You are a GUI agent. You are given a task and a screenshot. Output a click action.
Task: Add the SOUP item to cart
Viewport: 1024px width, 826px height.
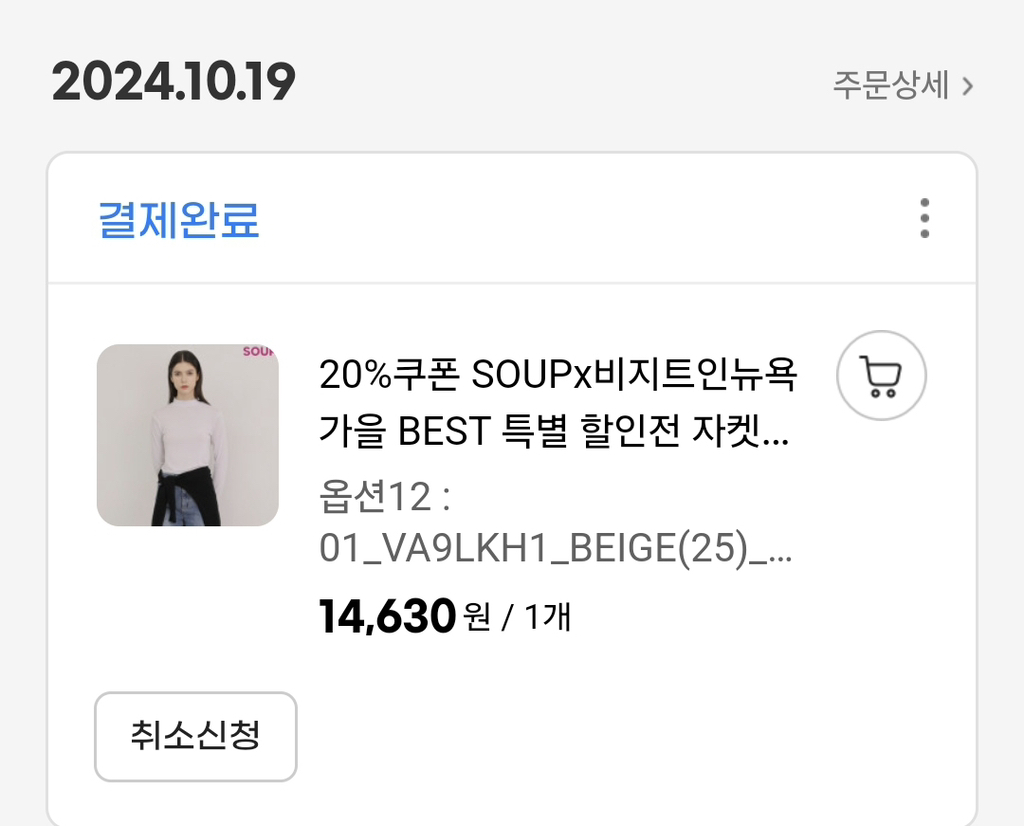(x=881, y=376)
